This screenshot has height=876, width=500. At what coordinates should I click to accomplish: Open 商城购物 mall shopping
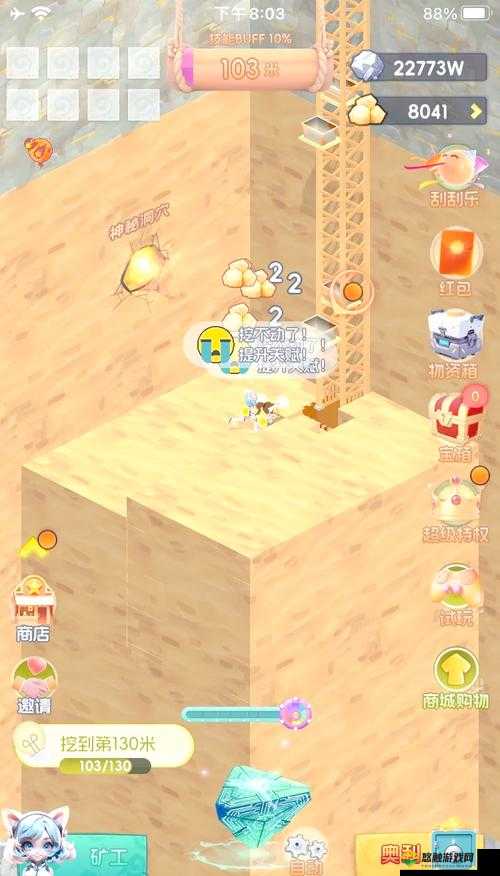(455, 677)
